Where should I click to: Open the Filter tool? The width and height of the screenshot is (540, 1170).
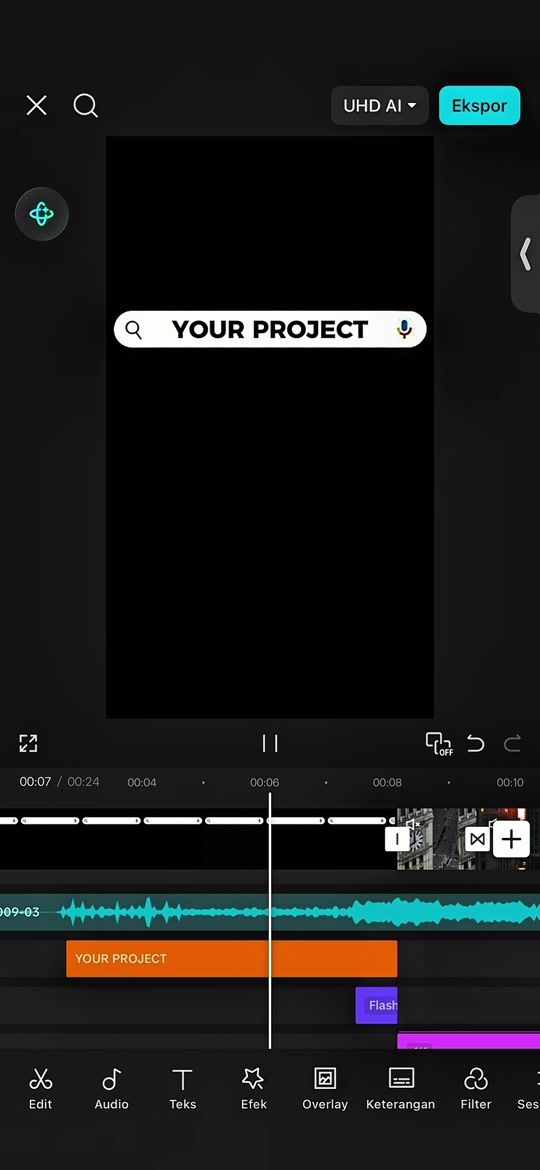point(476,1089)
